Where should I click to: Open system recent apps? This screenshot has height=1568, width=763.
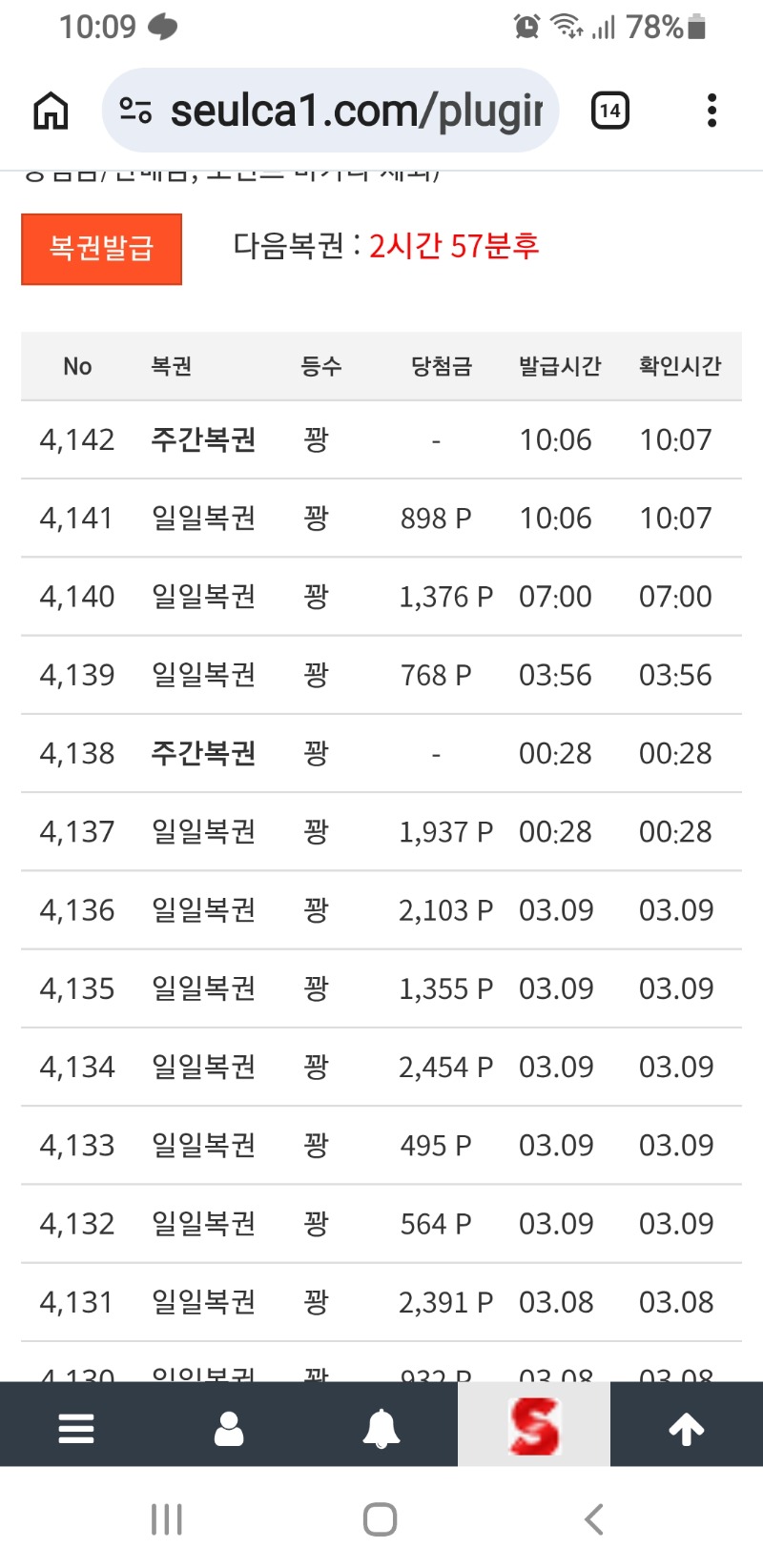pyautogui.click(x=167, y=1518)
